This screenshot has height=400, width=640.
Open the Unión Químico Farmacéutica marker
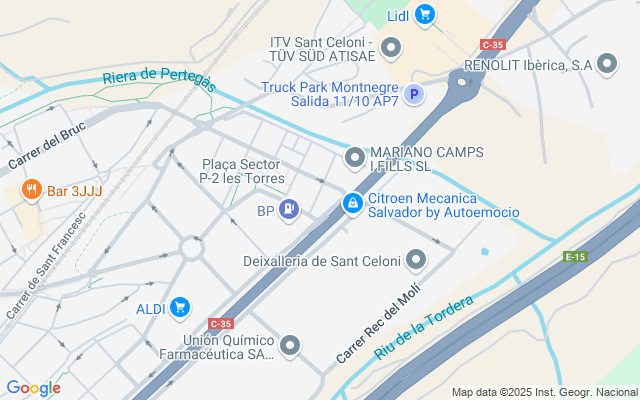click(x=290, y=346)
